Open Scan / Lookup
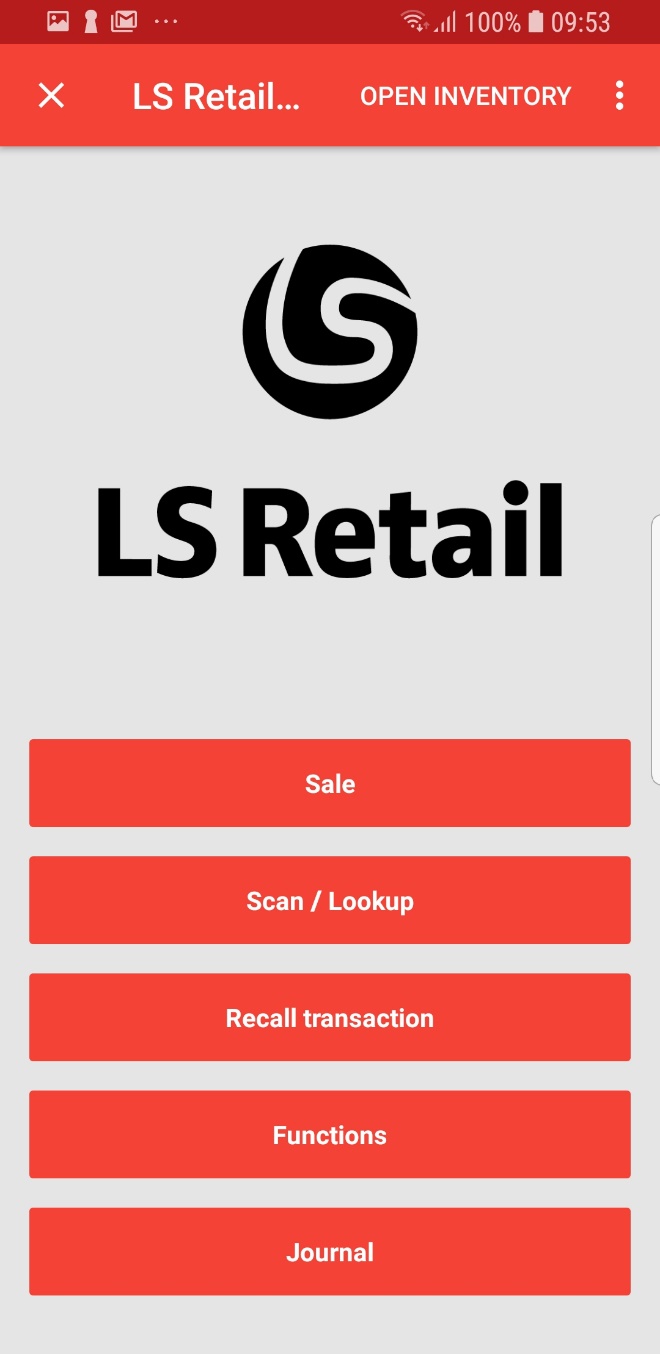 330,900
